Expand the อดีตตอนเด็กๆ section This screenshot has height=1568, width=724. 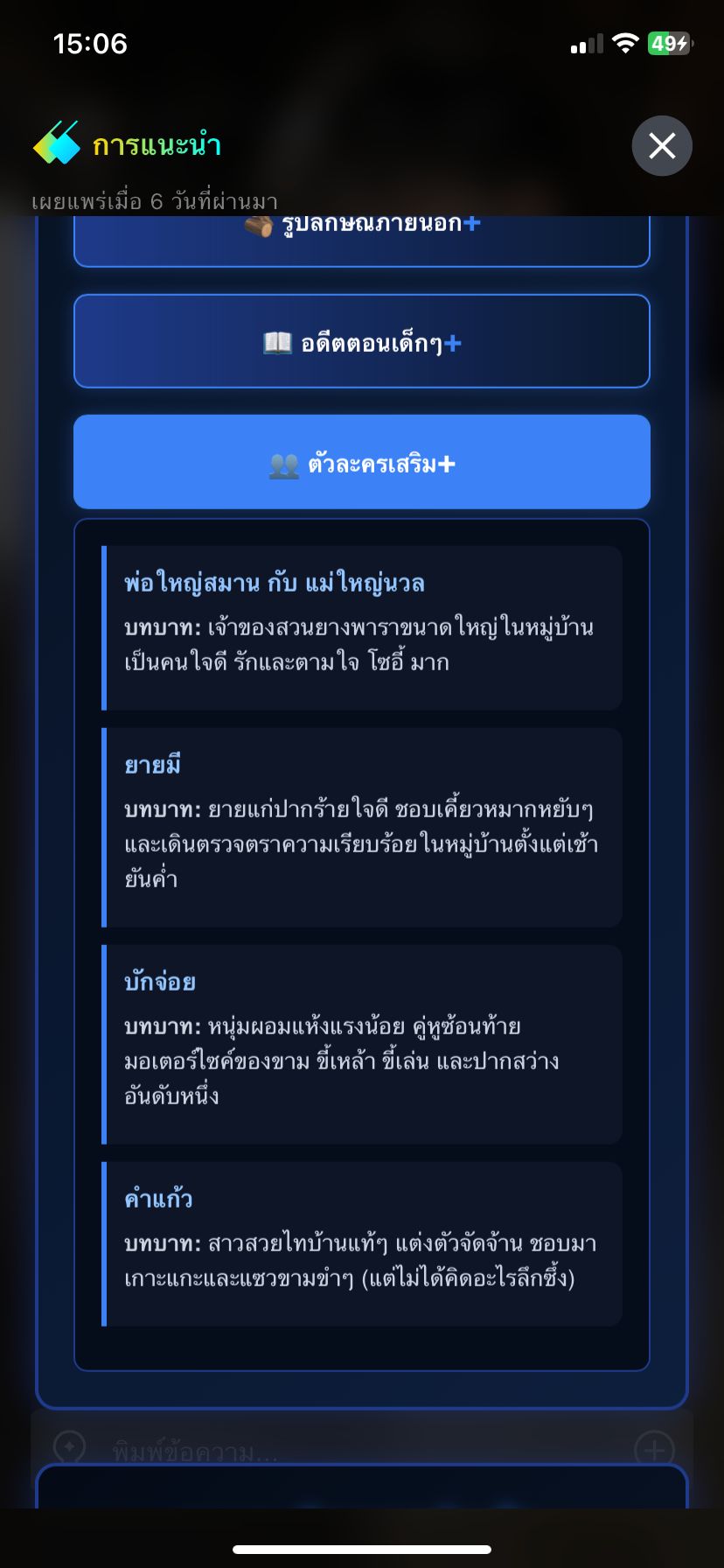tap(362, 341)
